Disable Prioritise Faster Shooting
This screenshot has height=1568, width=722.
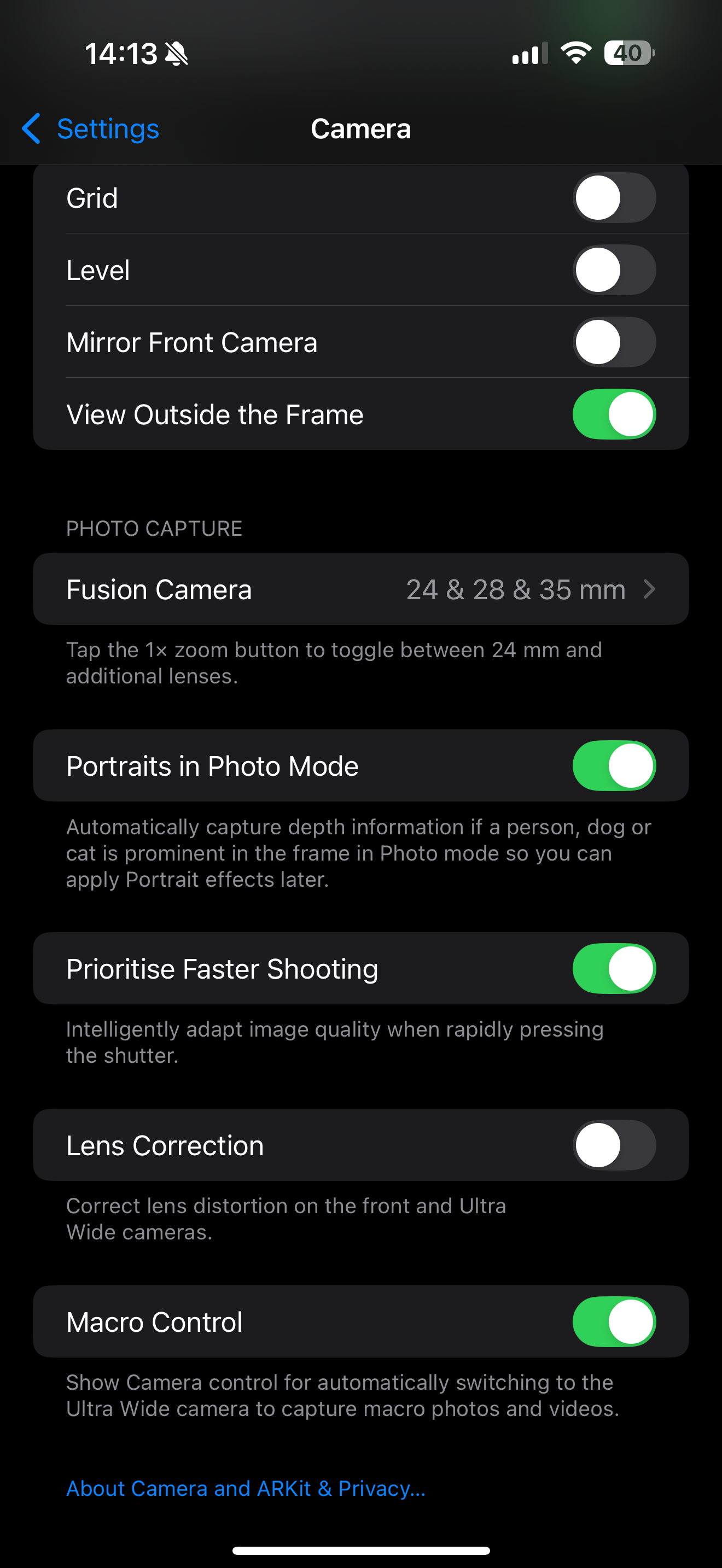pyautogui.click(x=614, y=968)
